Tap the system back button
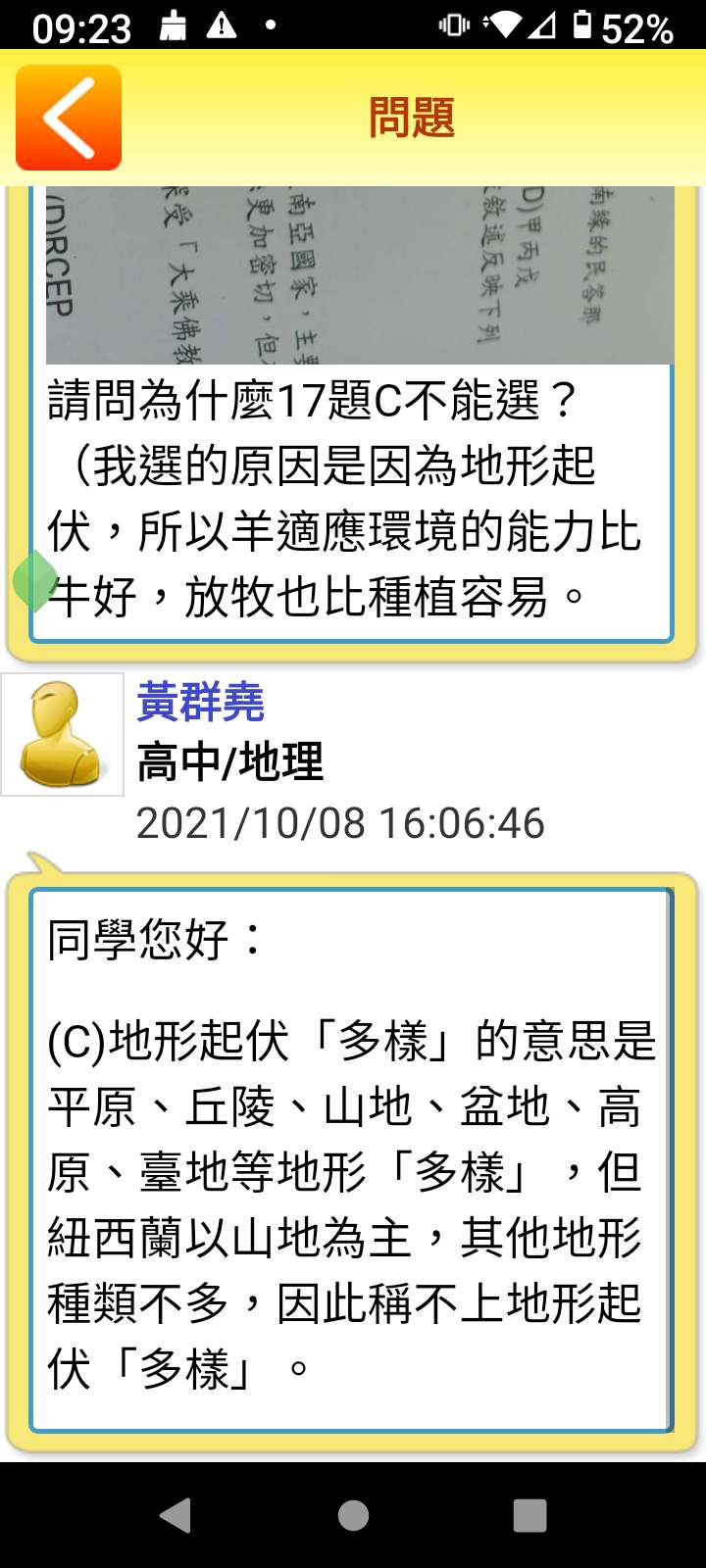706x1568 pixels. point(176,1515)
